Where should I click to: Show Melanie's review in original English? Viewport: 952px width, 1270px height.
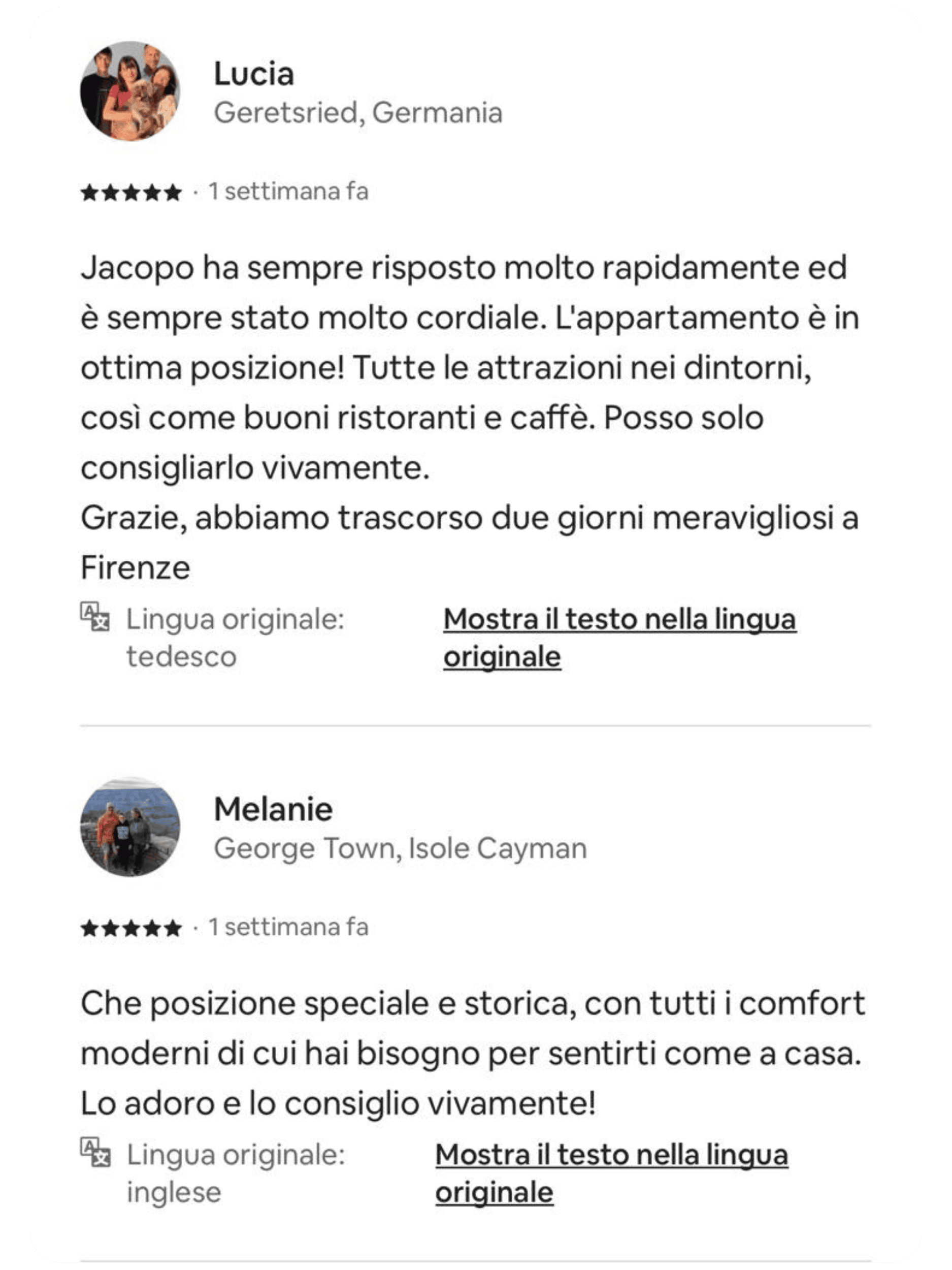pyautogui.click(x=611, y=1155)
